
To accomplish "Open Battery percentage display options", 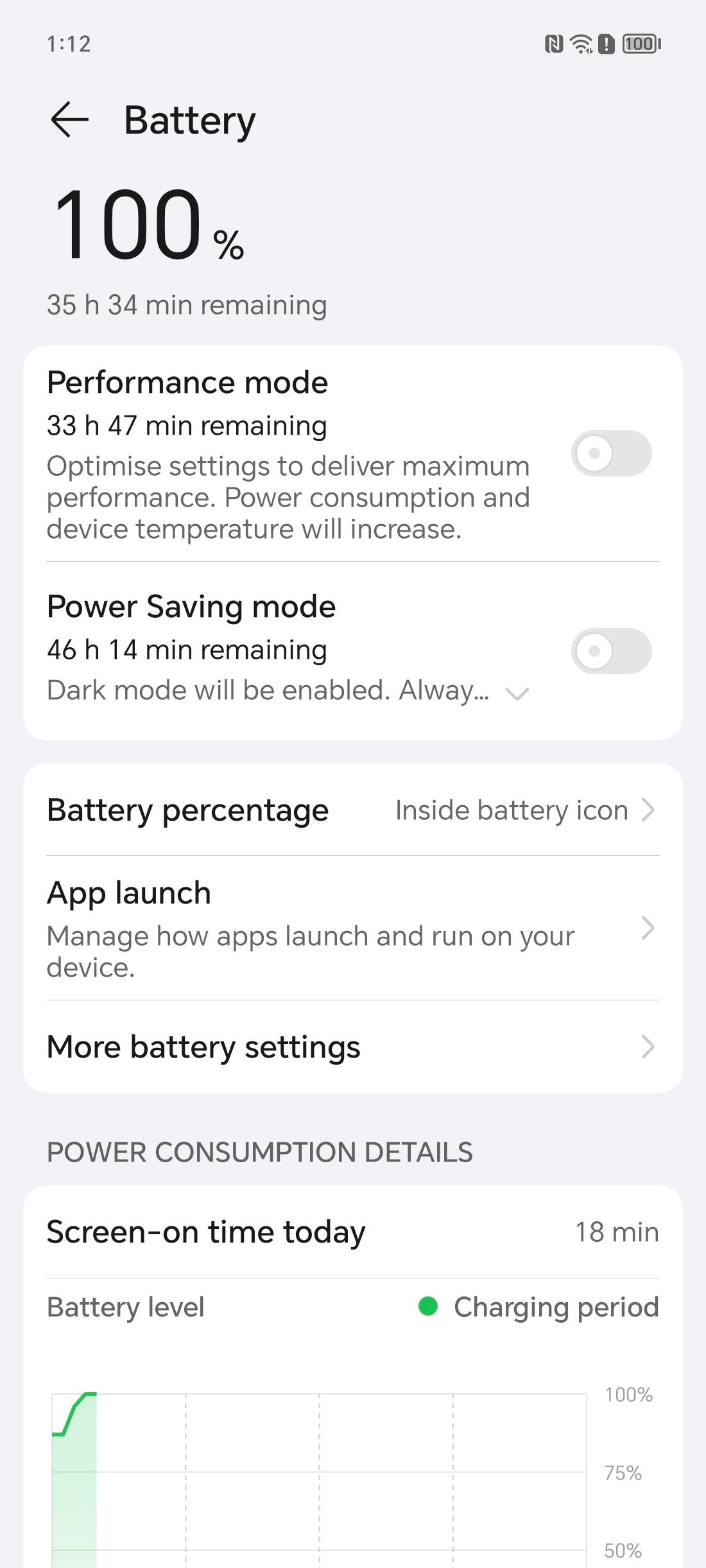I will tap(353, 810).
